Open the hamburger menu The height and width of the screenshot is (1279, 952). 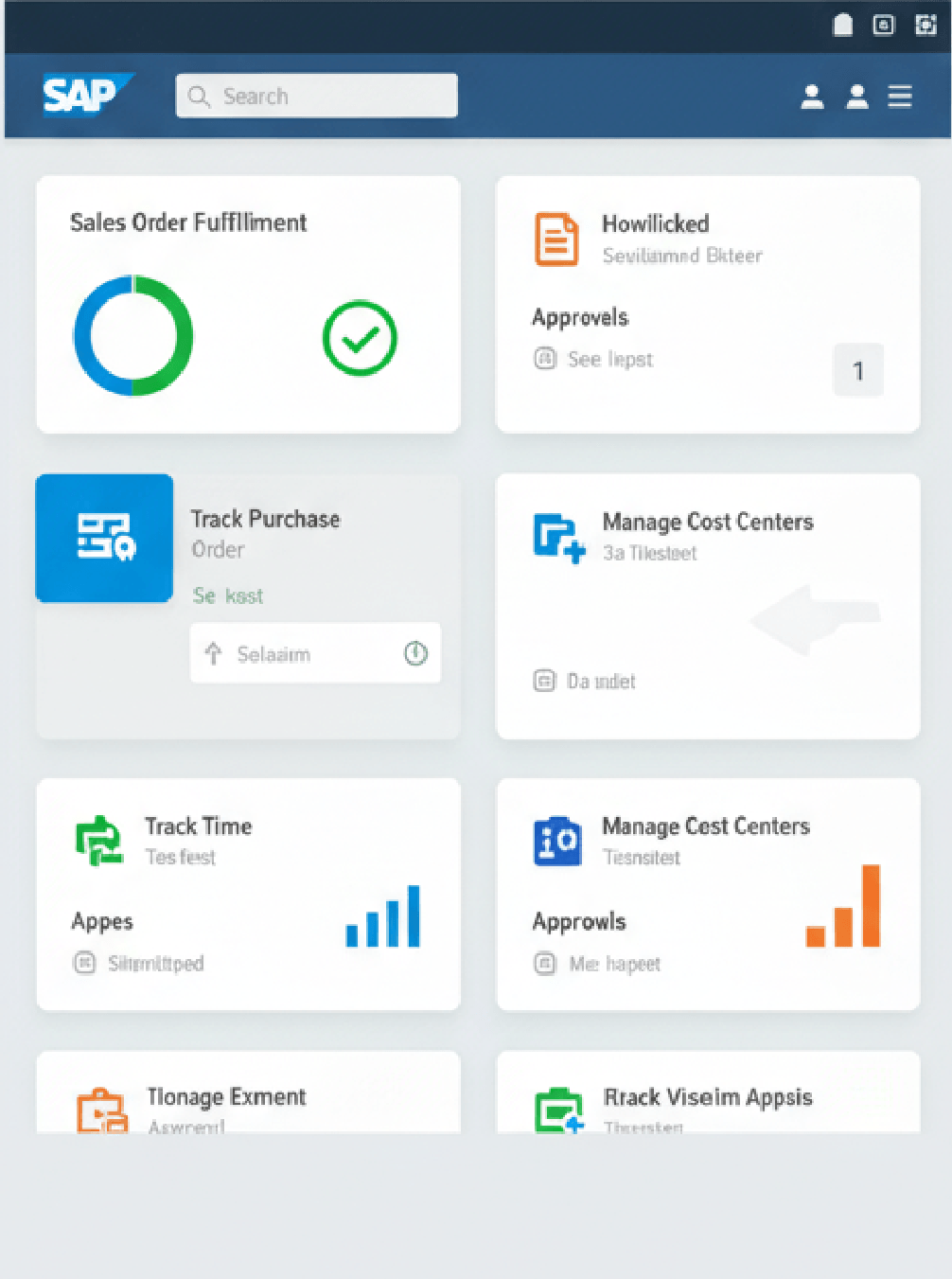900,96
